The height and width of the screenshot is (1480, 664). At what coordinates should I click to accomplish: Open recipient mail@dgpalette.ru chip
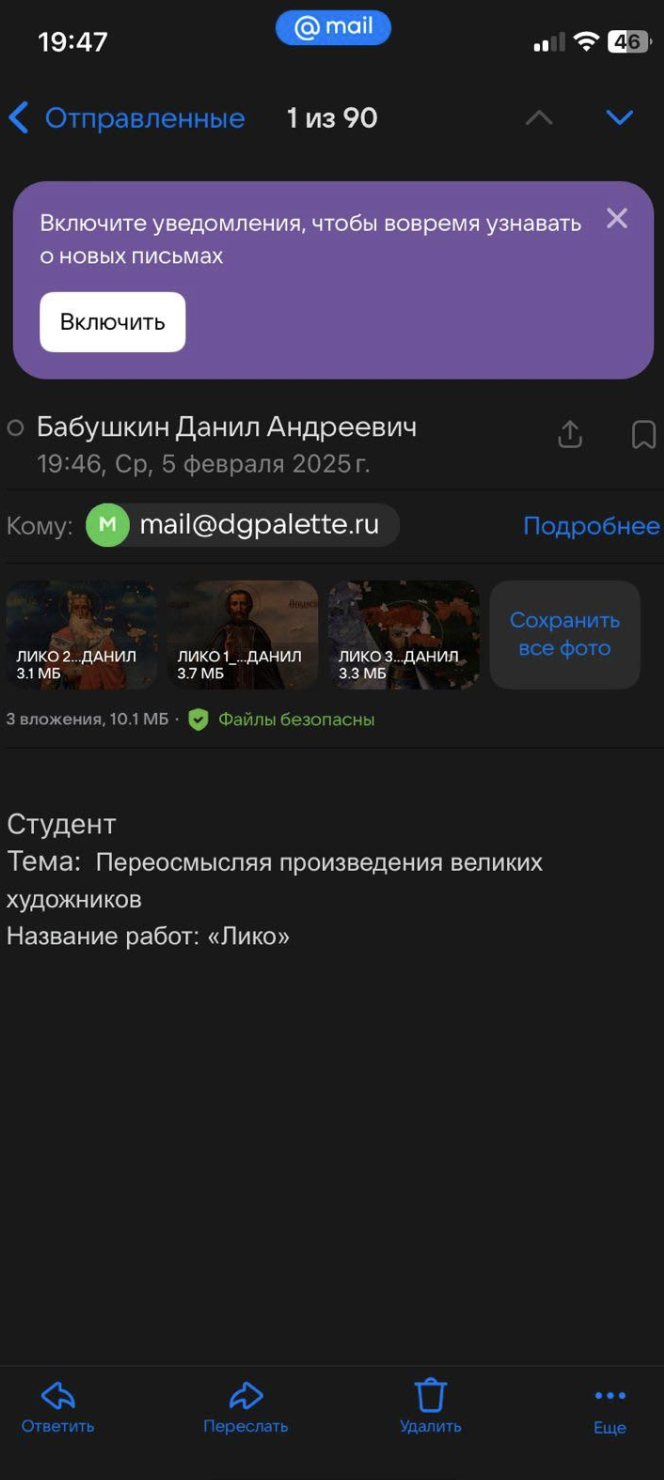click(243, 525)
